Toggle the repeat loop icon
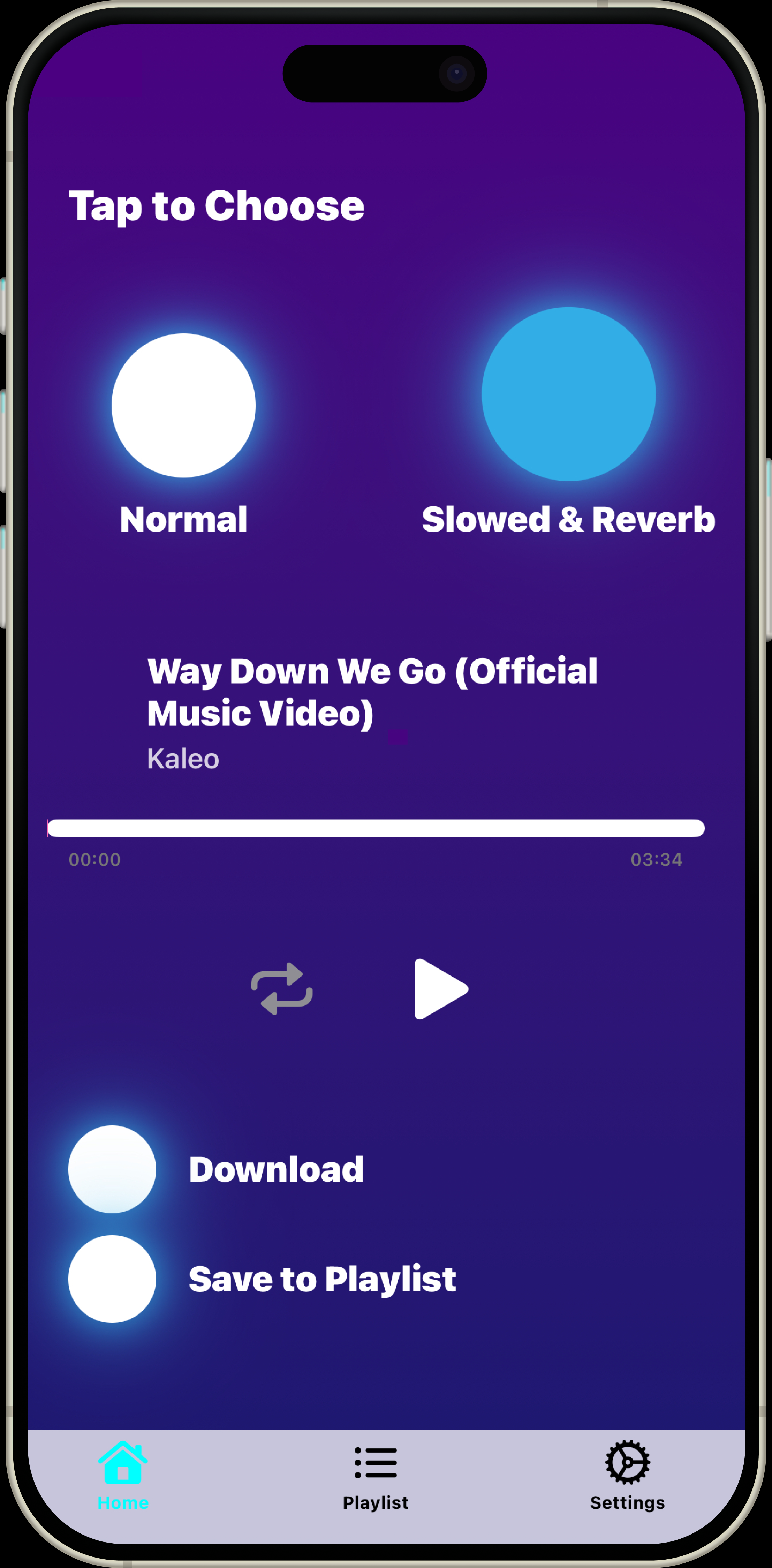 [282, 988]
